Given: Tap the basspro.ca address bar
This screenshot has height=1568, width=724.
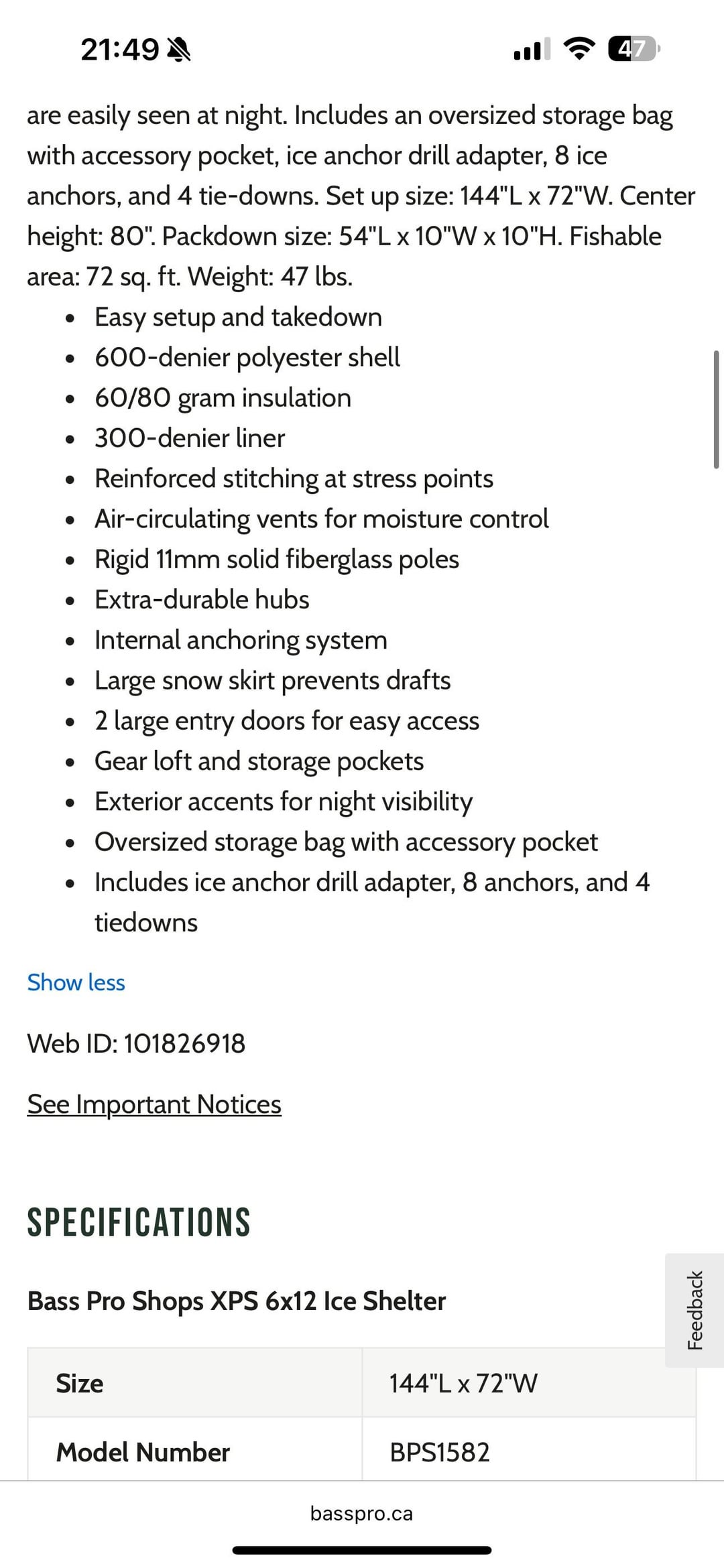Looking at the screenshot, I should (x=361, y=1513).
